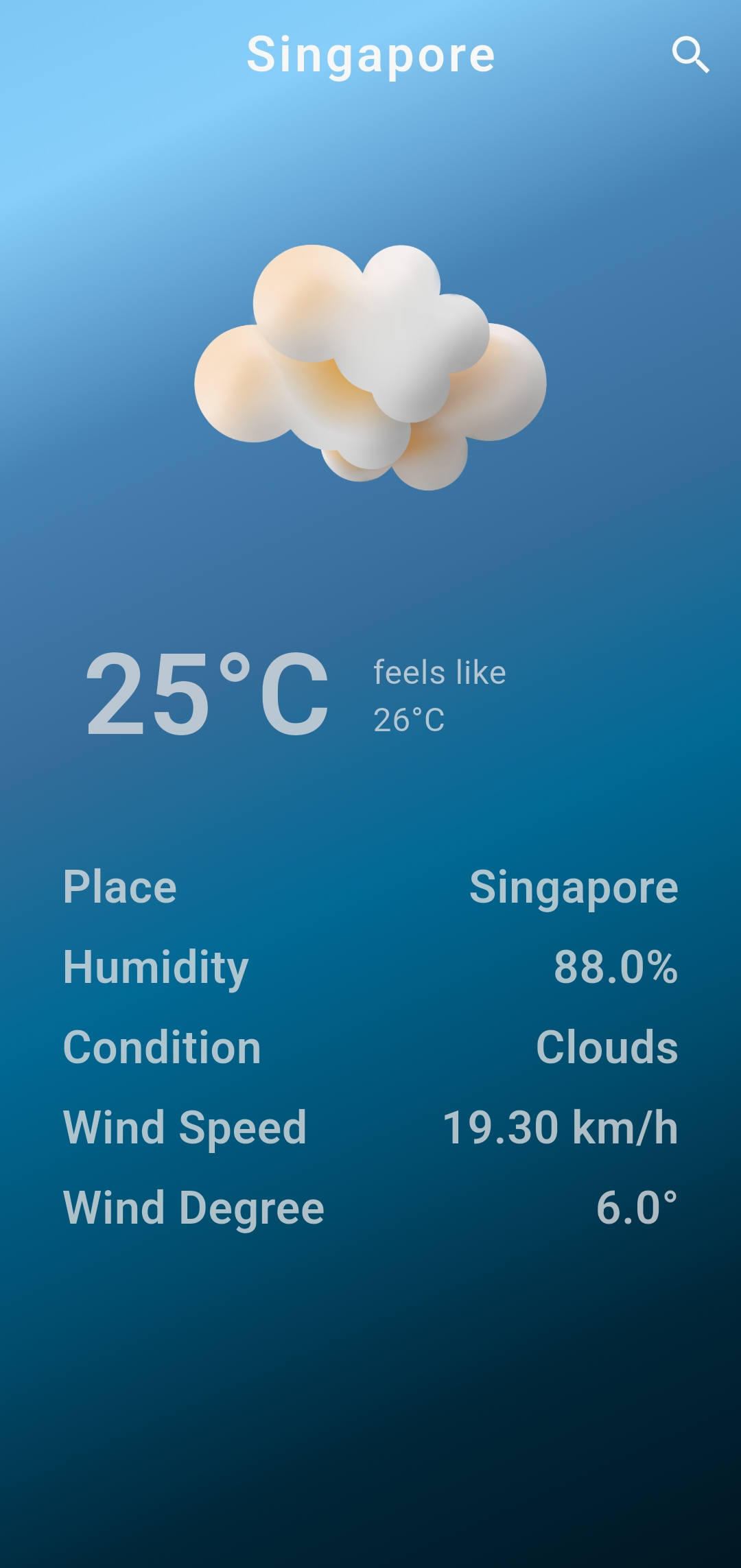This screenshot has width=741, height=1568.
Task: Open the search icon to find a city
Action: [x=690, y=55]
